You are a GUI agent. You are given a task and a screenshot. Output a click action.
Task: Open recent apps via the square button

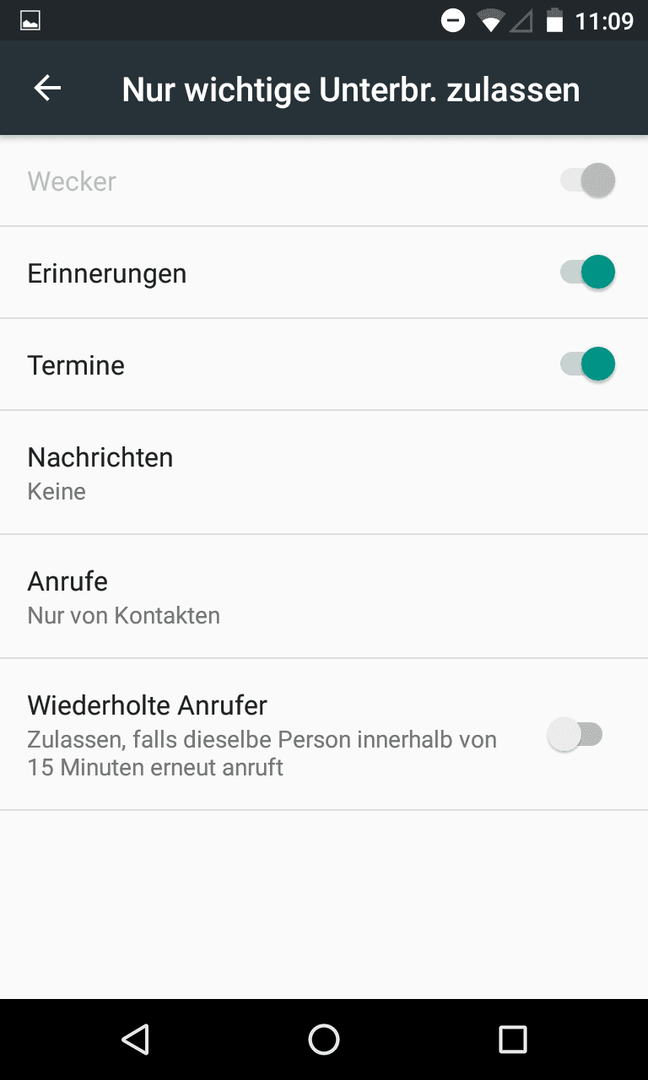[x=512, y=1039]
